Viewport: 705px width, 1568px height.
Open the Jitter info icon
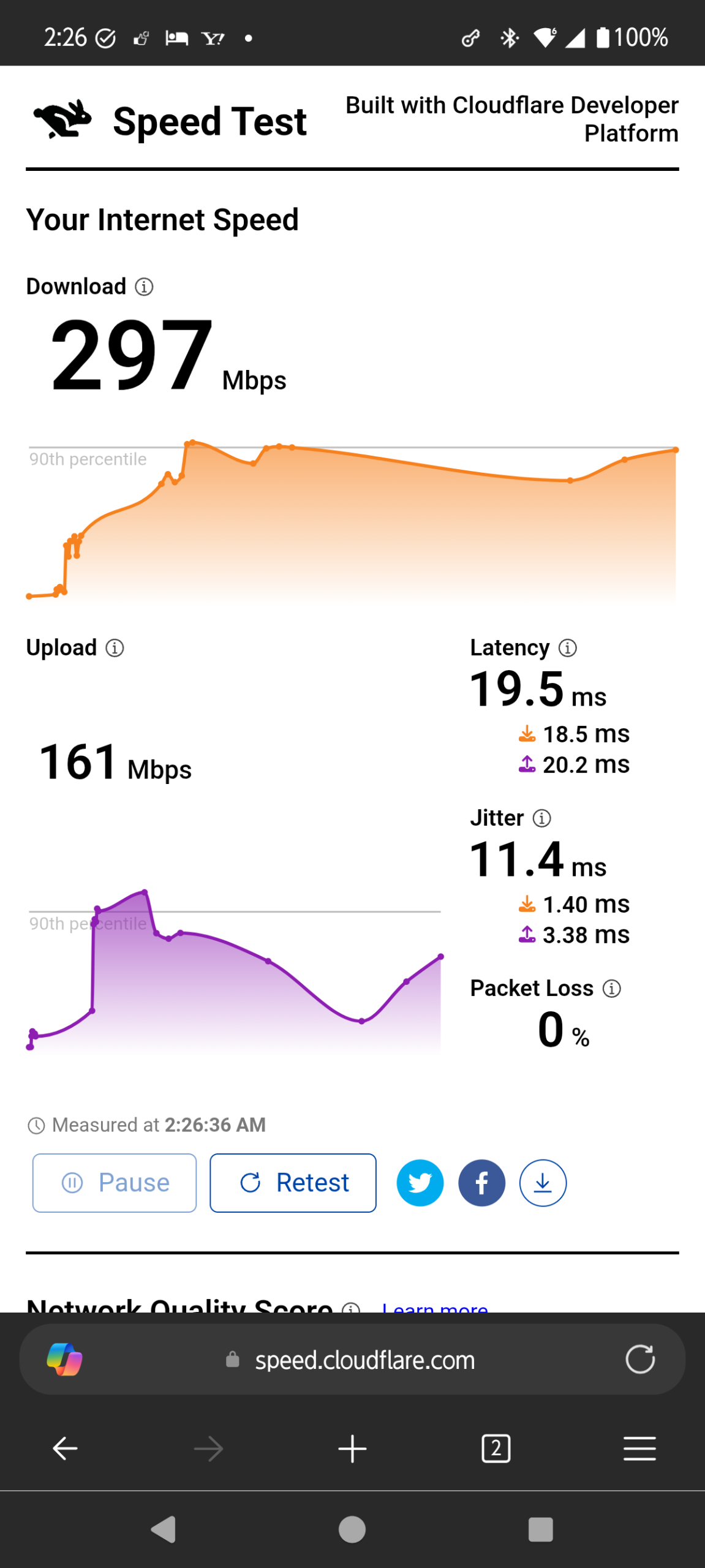coord(542,818)
